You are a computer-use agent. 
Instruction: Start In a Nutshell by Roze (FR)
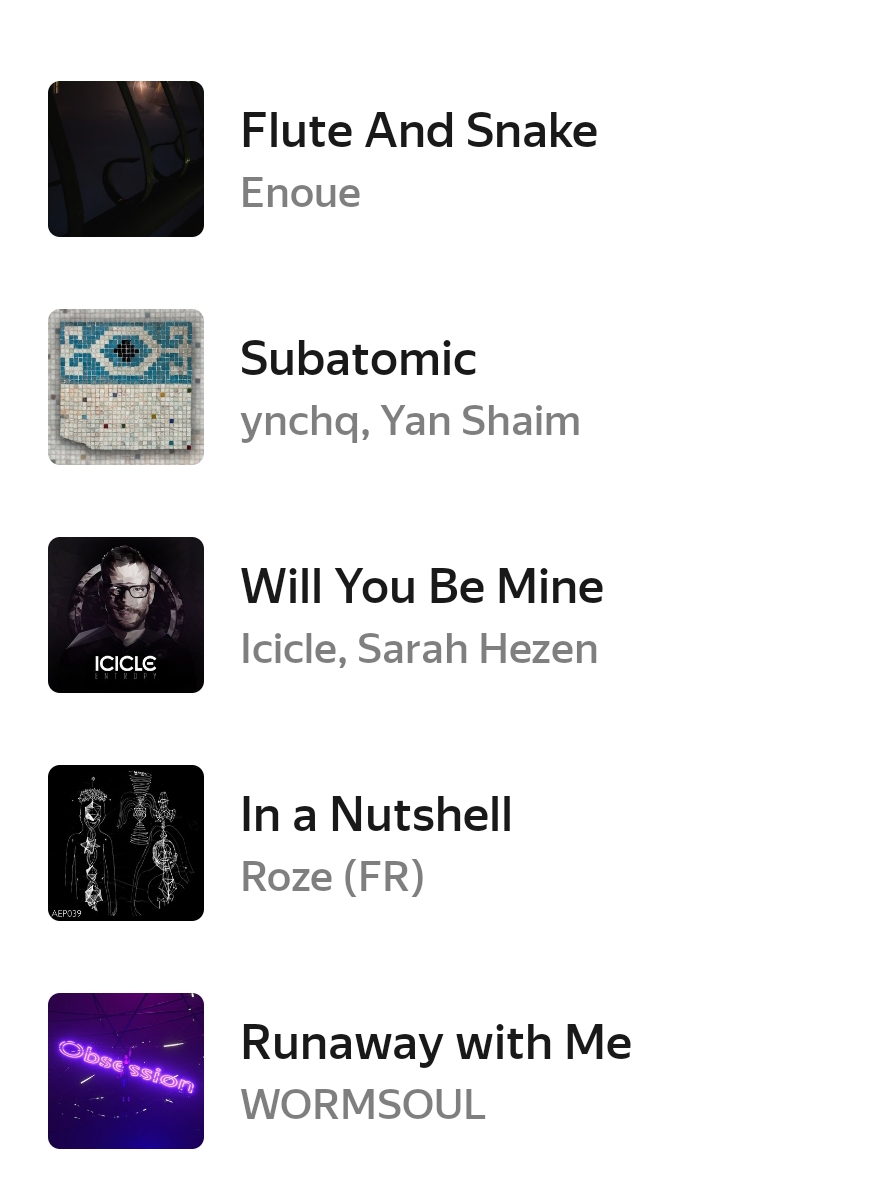[376, 816]
